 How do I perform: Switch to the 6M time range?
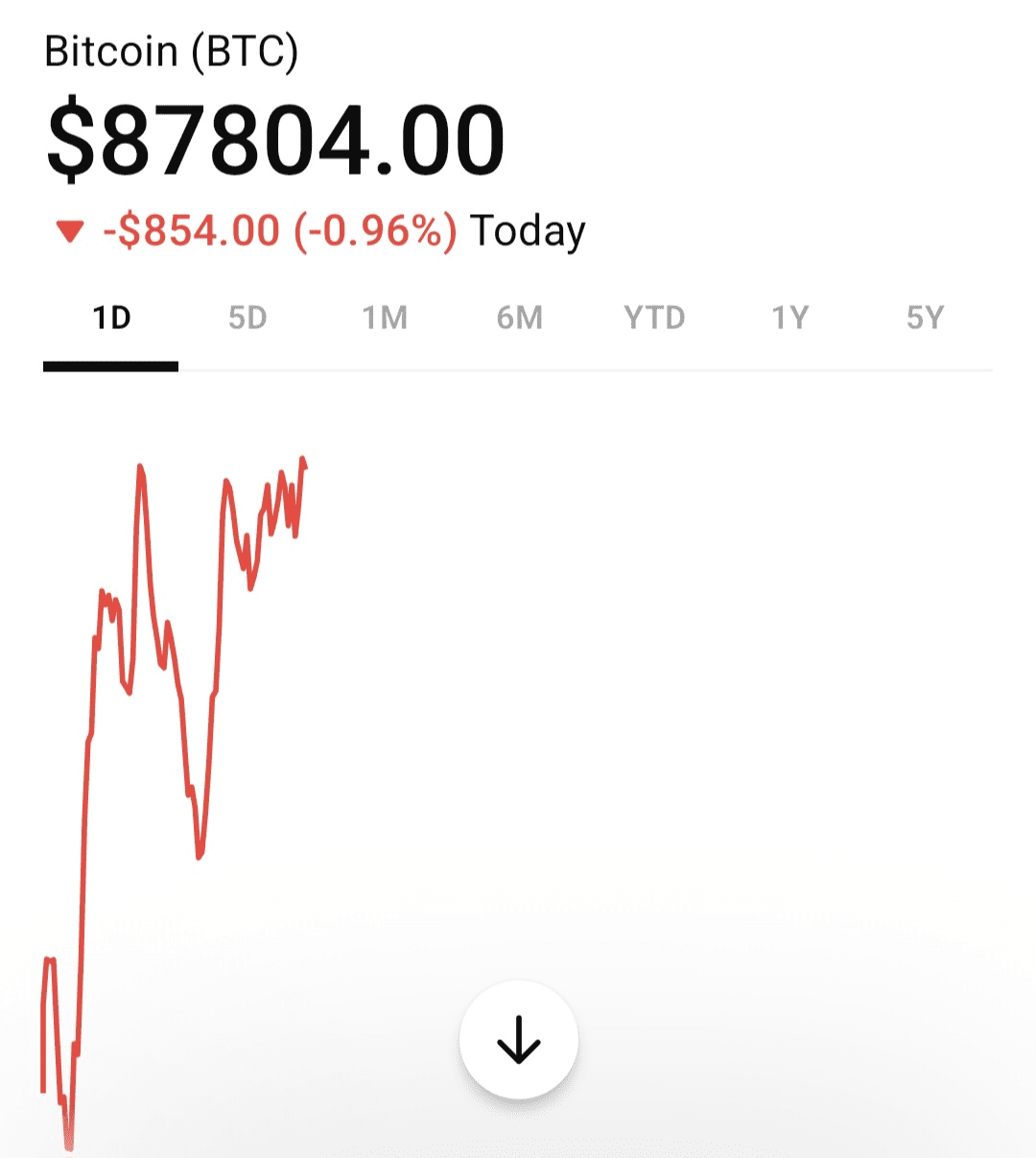click(520, 319)
